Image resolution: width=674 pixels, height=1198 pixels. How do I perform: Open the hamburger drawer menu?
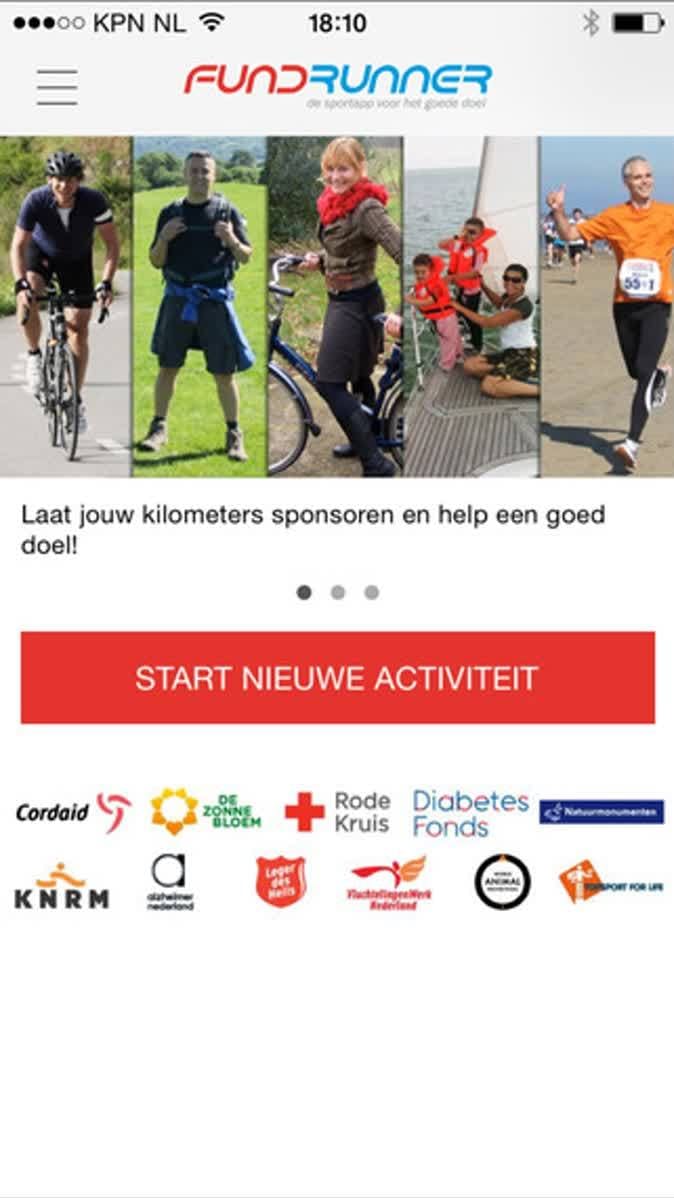coord(57,87)
